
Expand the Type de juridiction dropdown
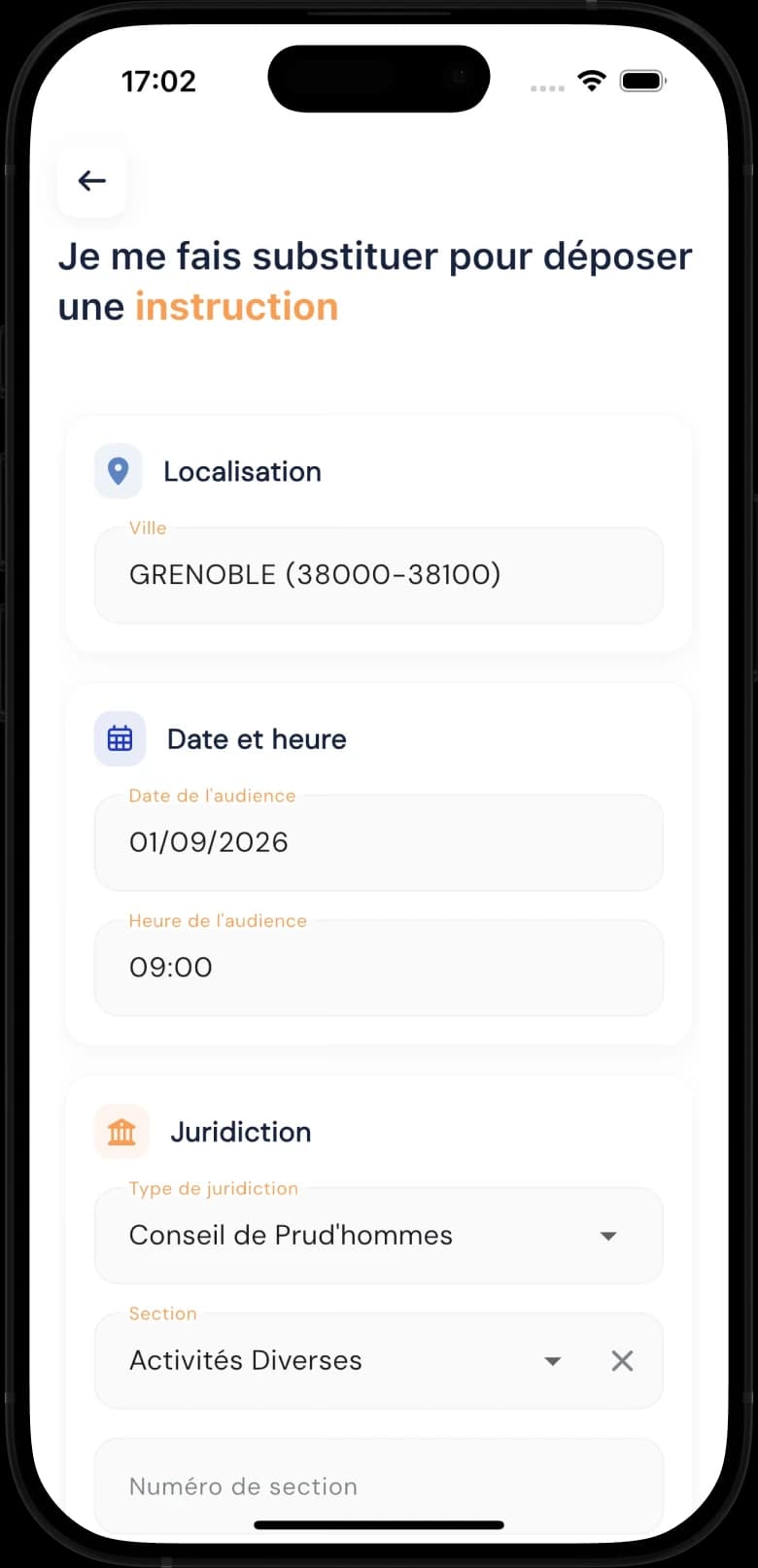(x=379, y=1236)
